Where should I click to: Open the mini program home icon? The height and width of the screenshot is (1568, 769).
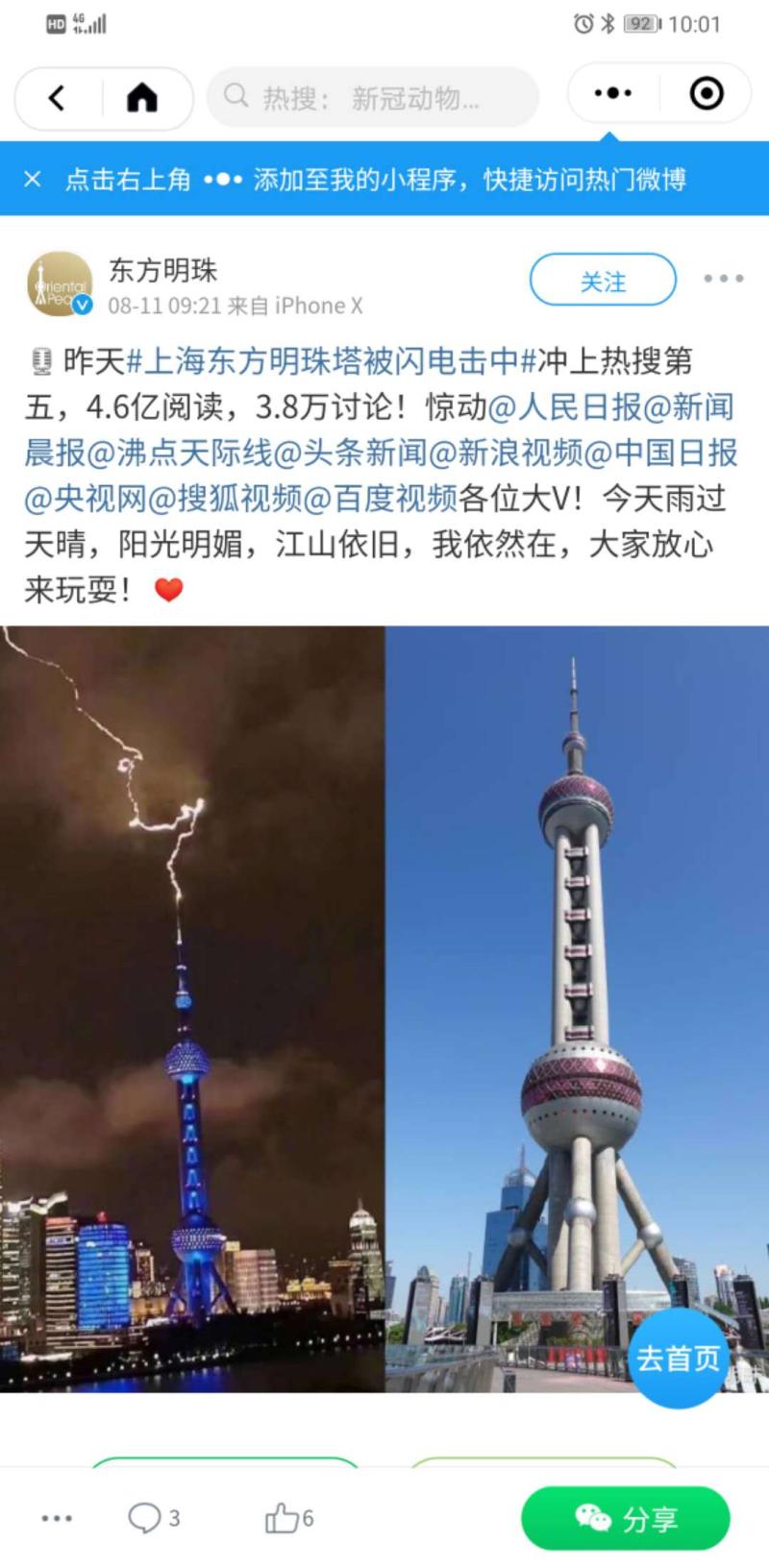142,97
